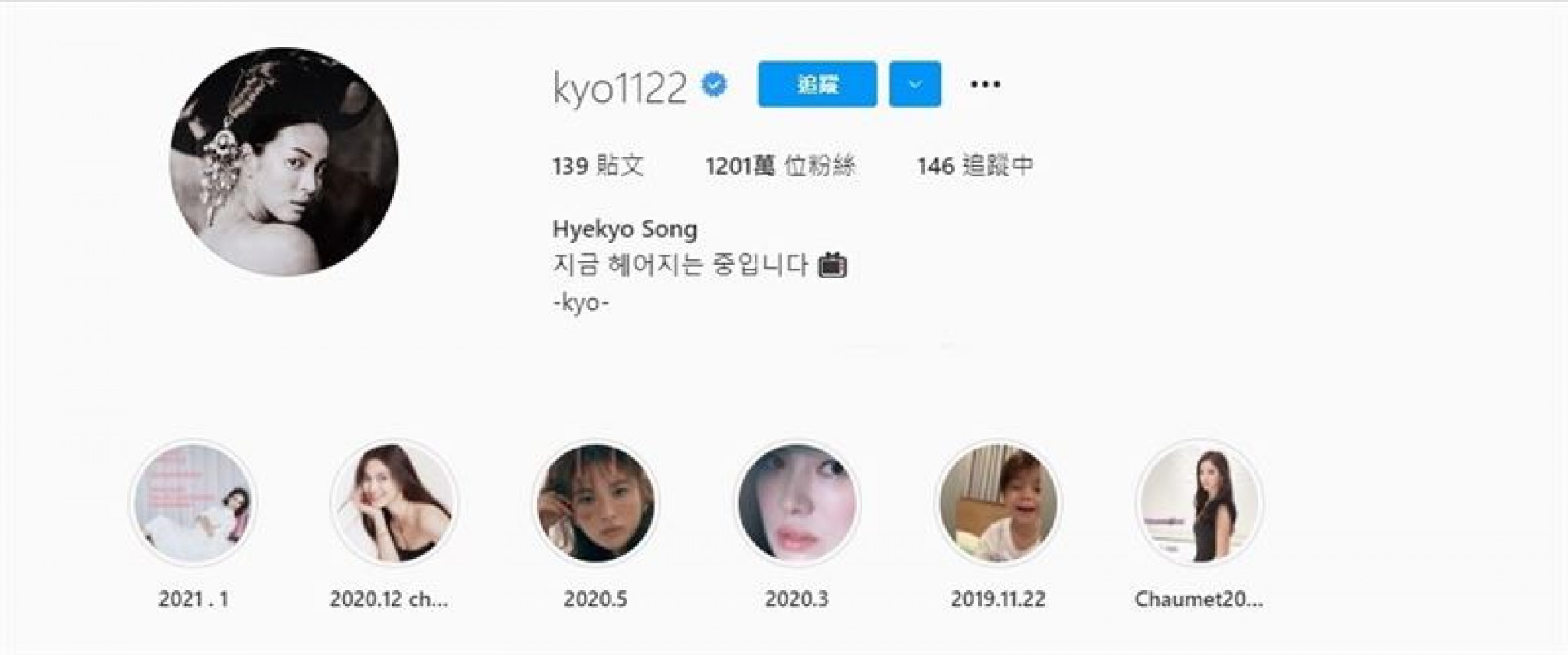
Task: Open the 2020.12 ch... story highlight
Action: click(394, 503)
